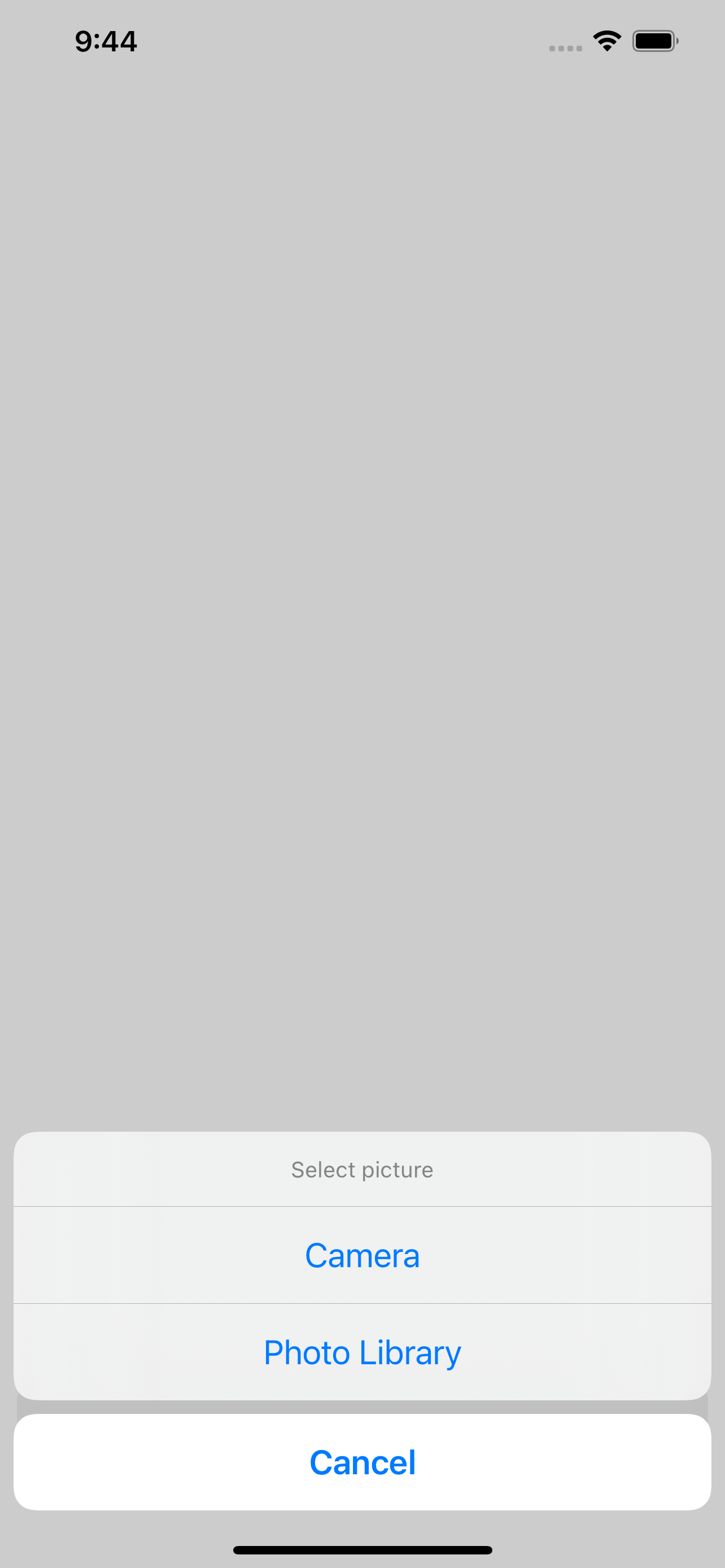
Task: Choose Camera as picture source
Action: 362,1255
